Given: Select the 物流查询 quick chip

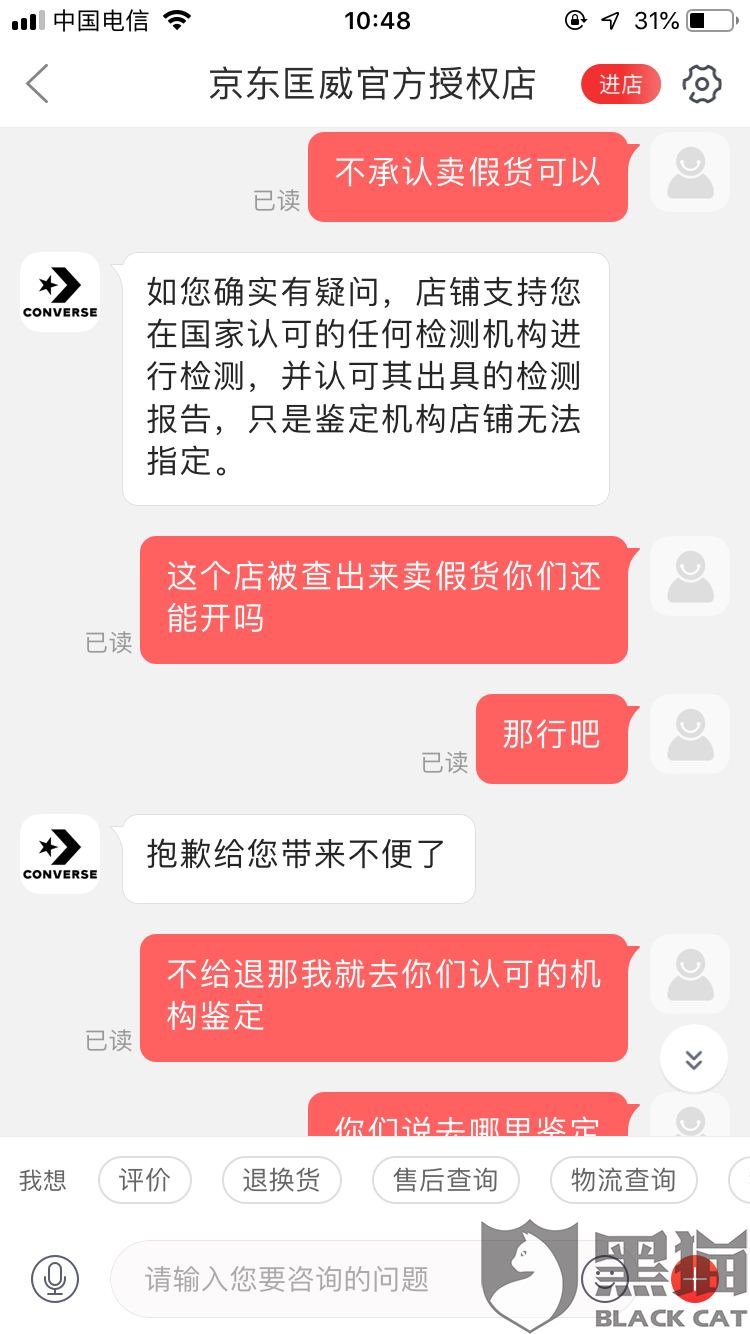Looking at the screenshot, I should coord(624,1180).
